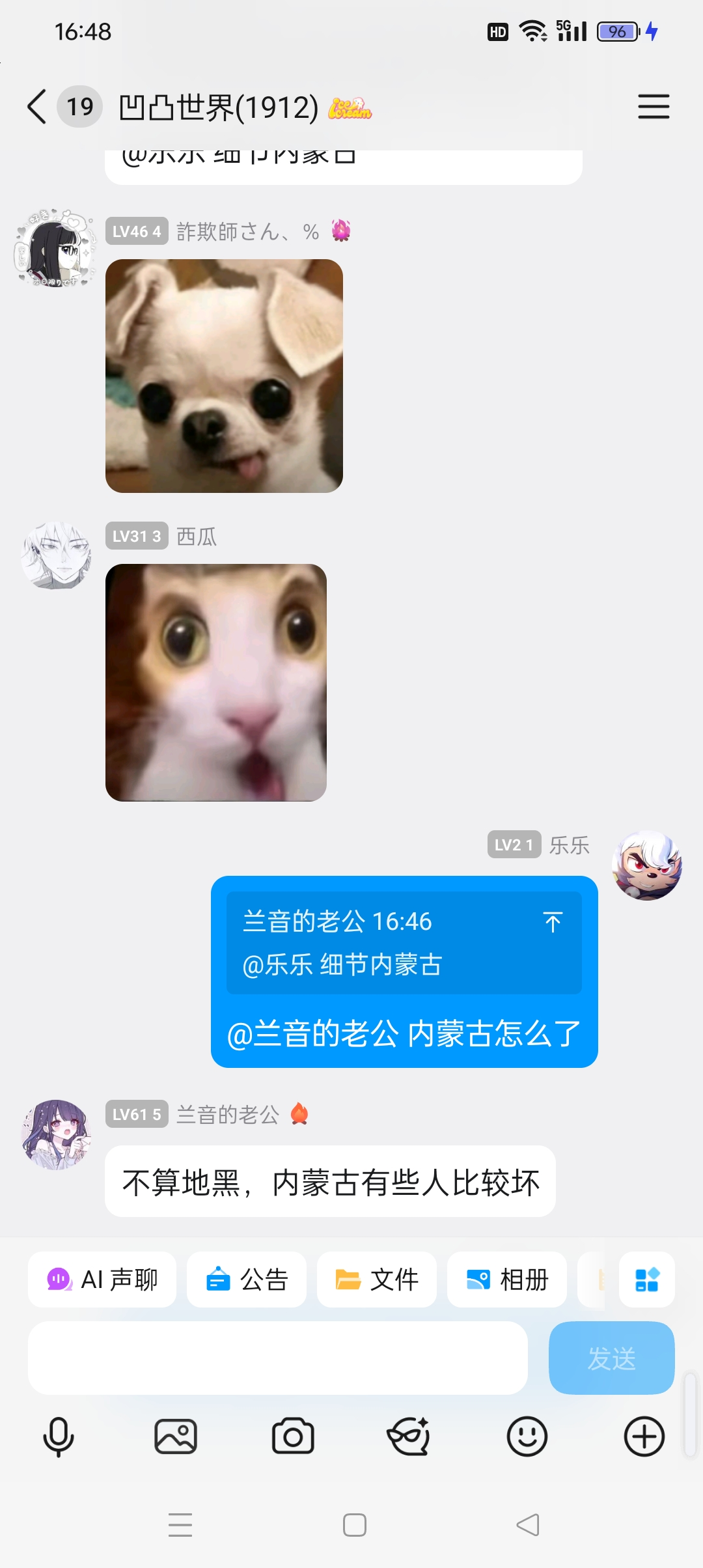This screenshot has height=1568, width=703.
Task: Focus the message input field
Action: click(277, 1358)
